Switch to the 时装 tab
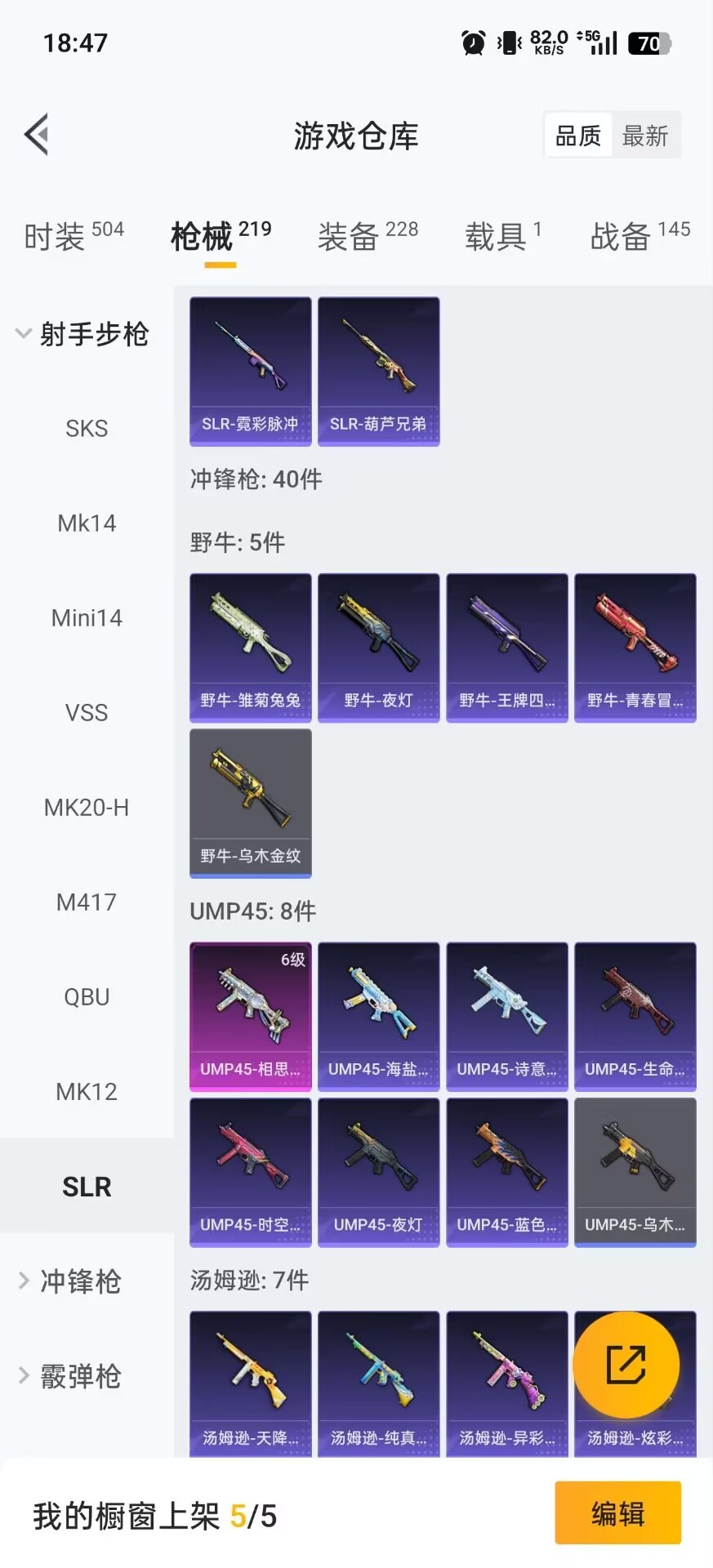Image resolution: width=713 pixels, height=1568 pixels. point(74,236)
